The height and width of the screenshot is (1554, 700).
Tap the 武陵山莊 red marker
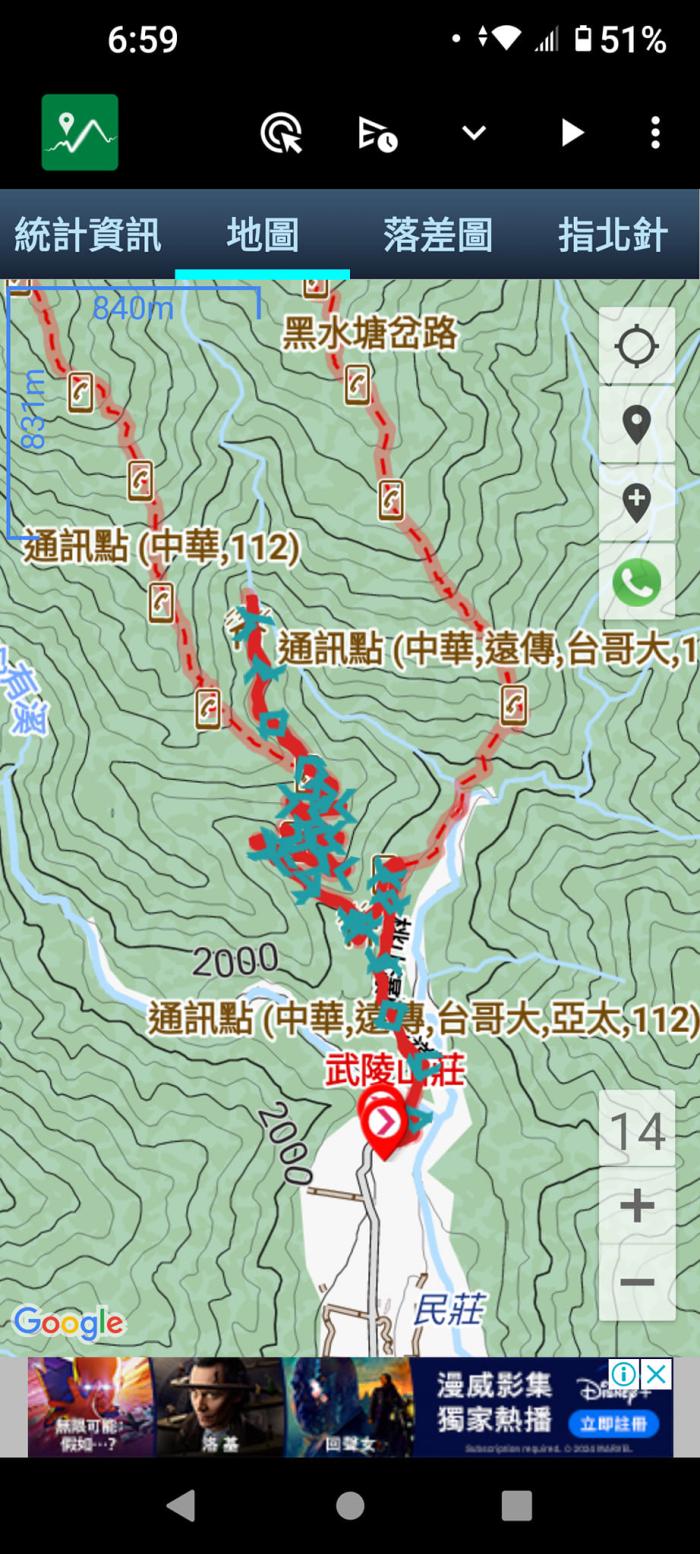point(384,1123)
